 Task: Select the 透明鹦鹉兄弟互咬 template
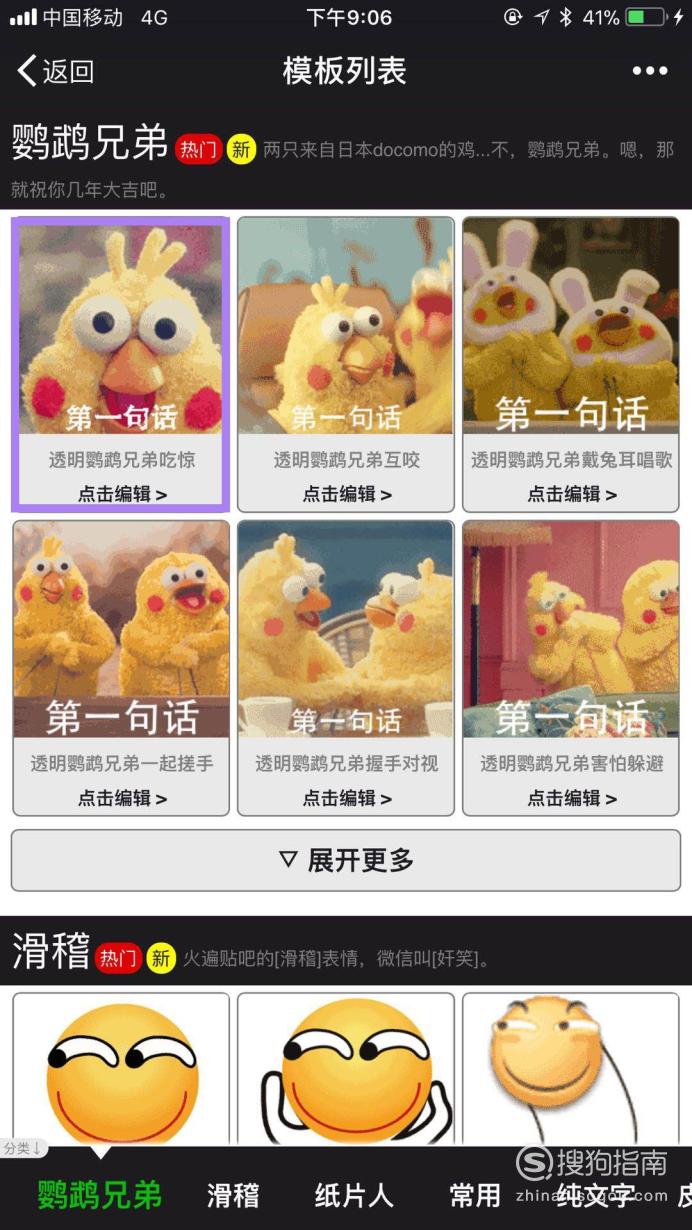[x=346, y=364]
